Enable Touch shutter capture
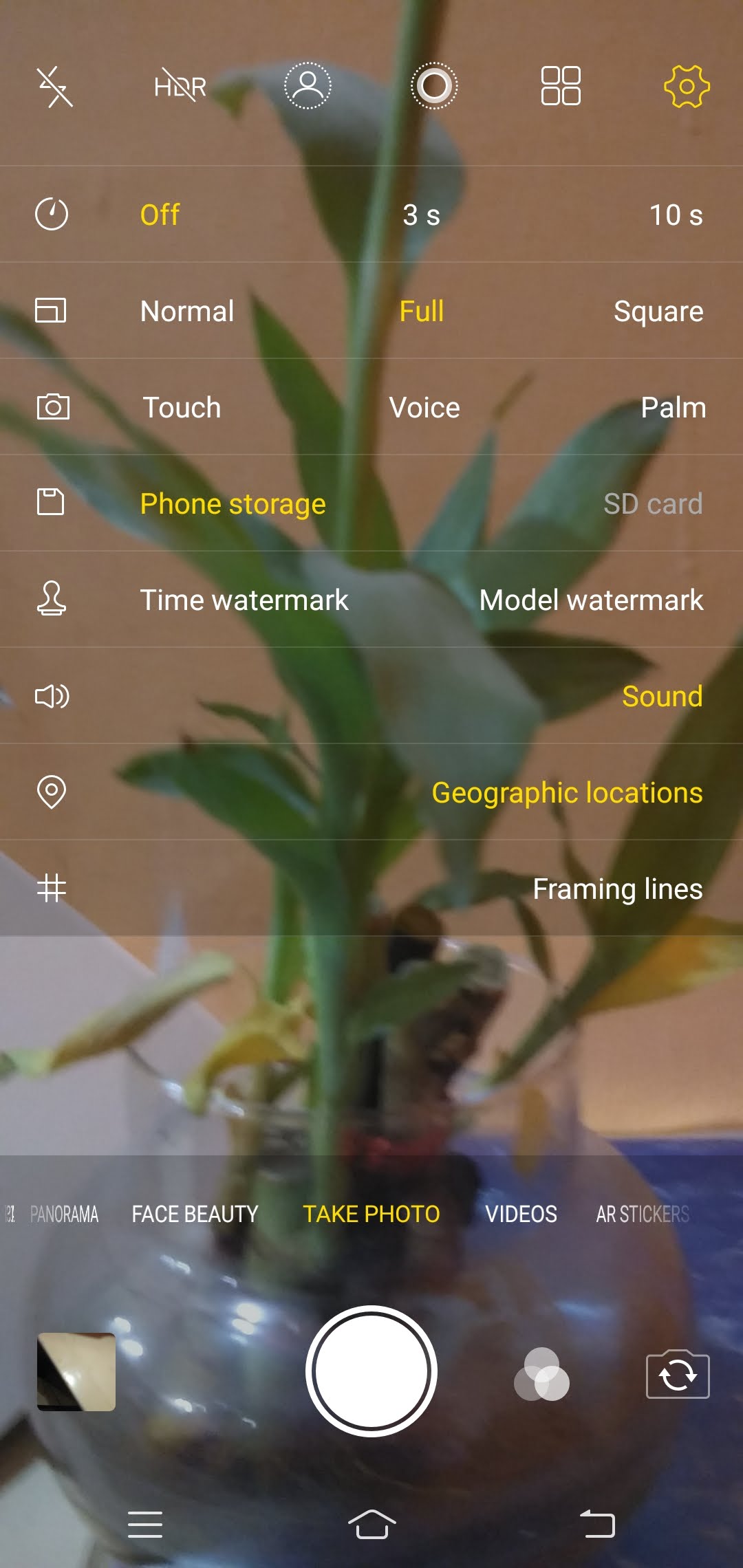Screen dimensions: 743x1568 (182, 407)
